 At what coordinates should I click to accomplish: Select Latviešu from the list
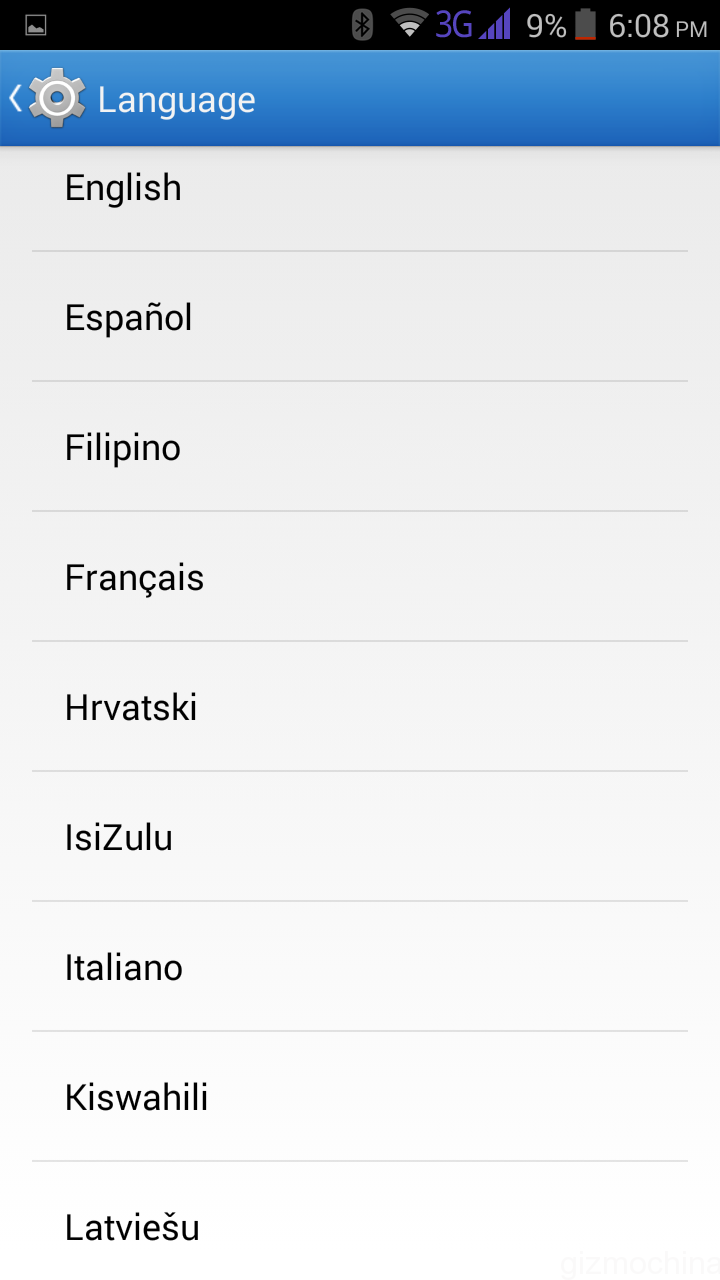tap(360, 1226)
